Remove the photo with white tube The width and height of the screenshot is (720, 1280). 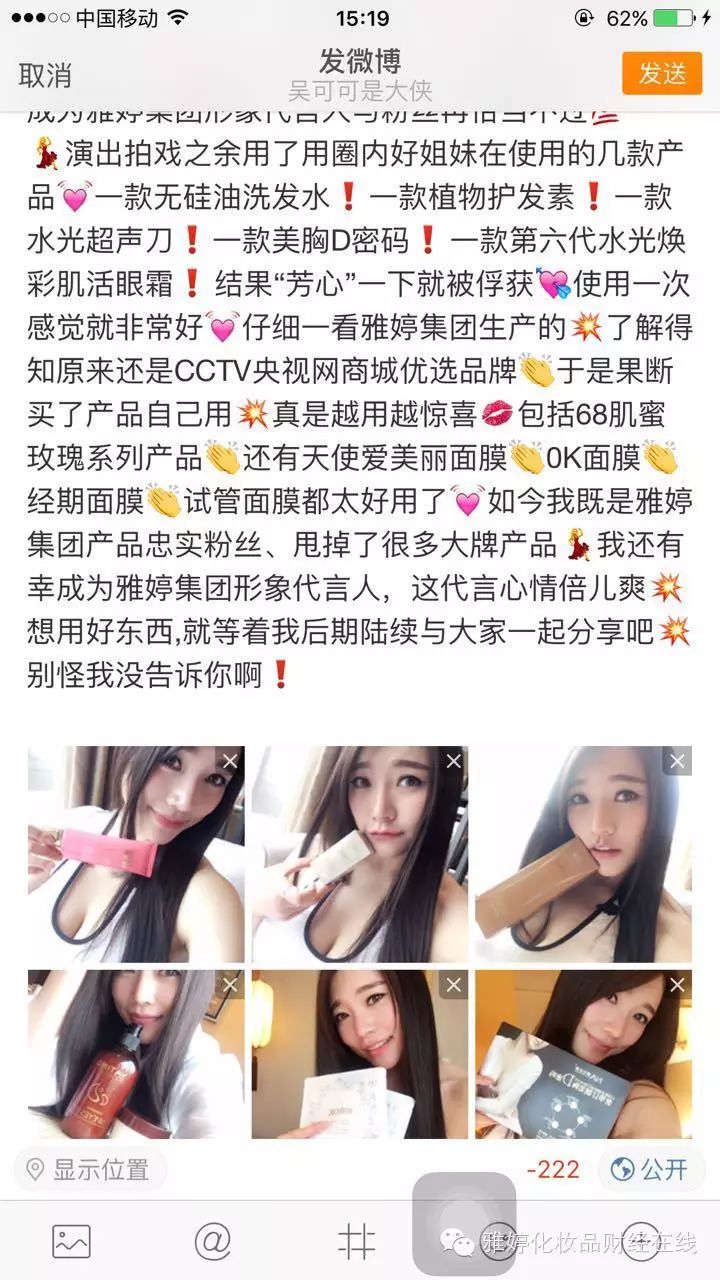point(454,762)
